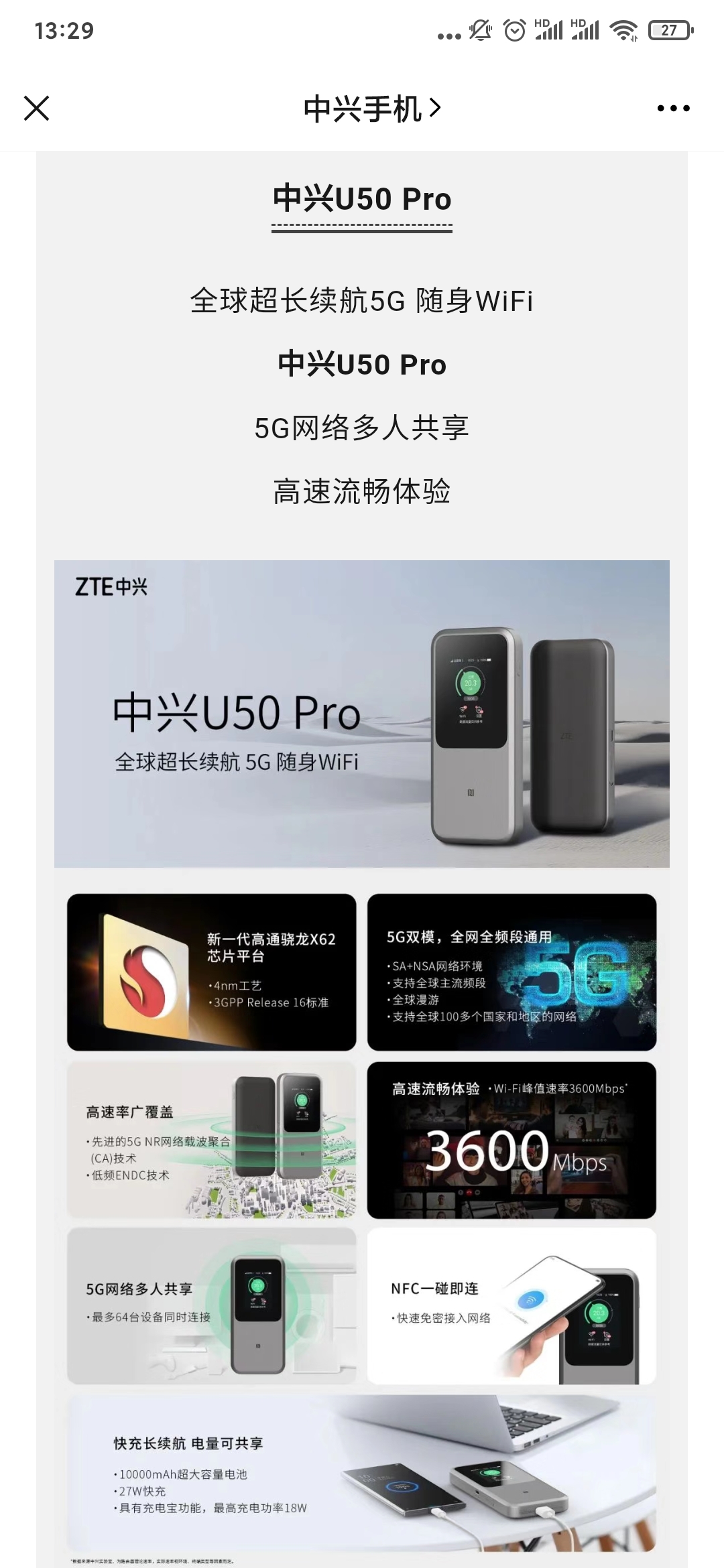
Task: Select the Wi-Fi signal icon in status bar
Action: pyautogui.click(x=625, y=30)
